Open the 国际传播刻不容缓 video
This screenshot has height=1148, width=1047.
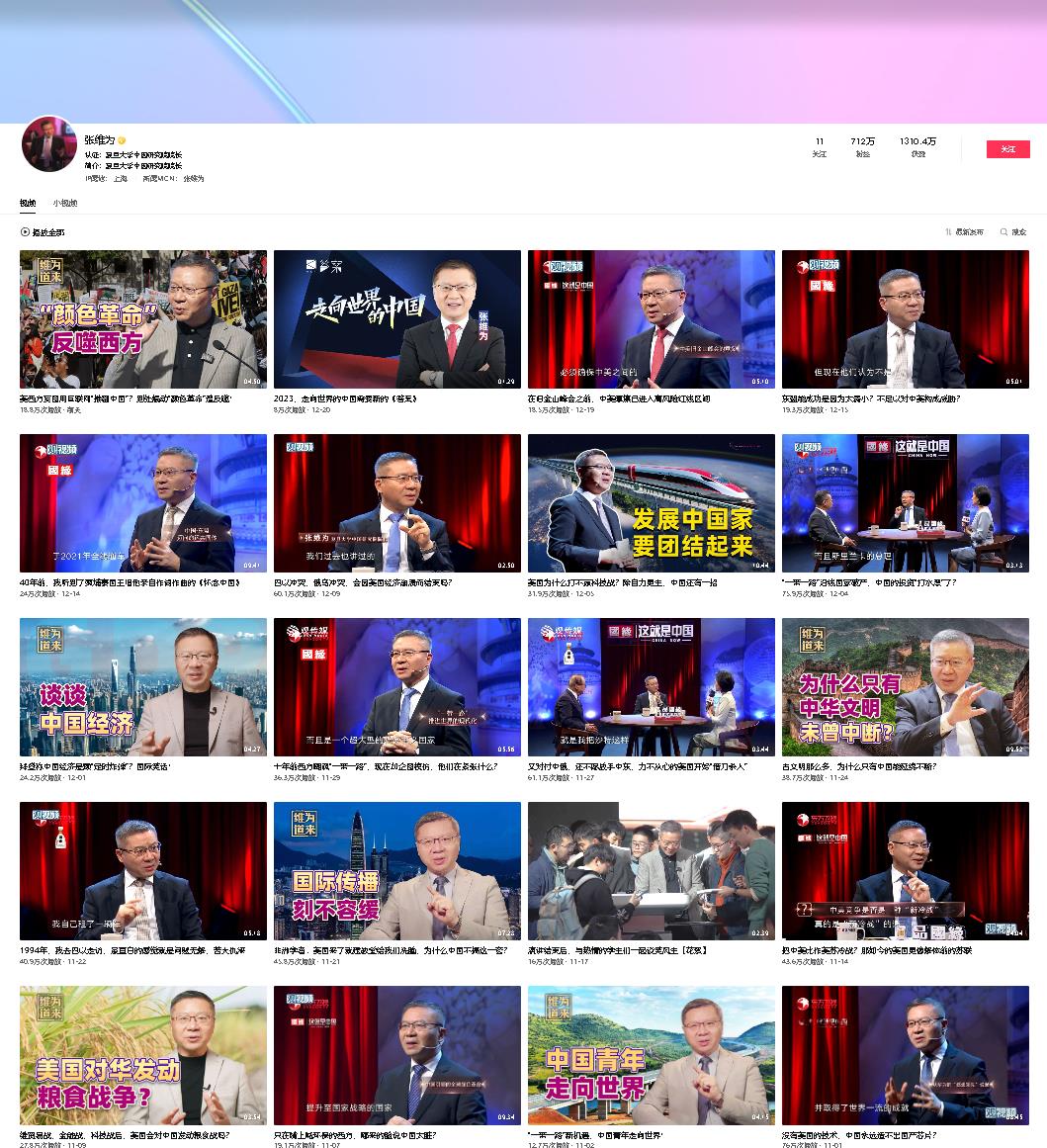[x=396, y=871]
